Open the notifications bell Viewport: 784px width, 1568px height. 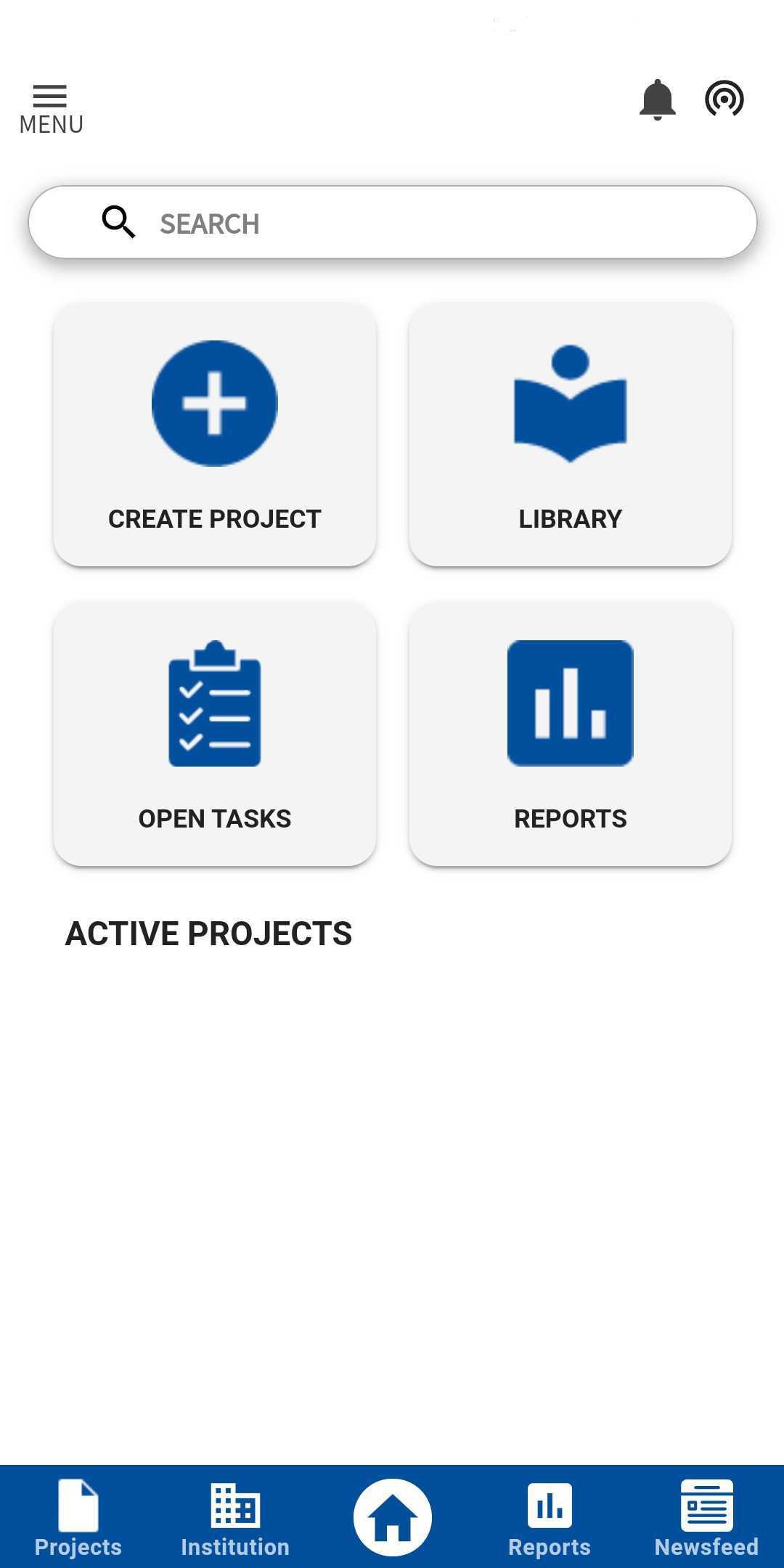[657, 99]
